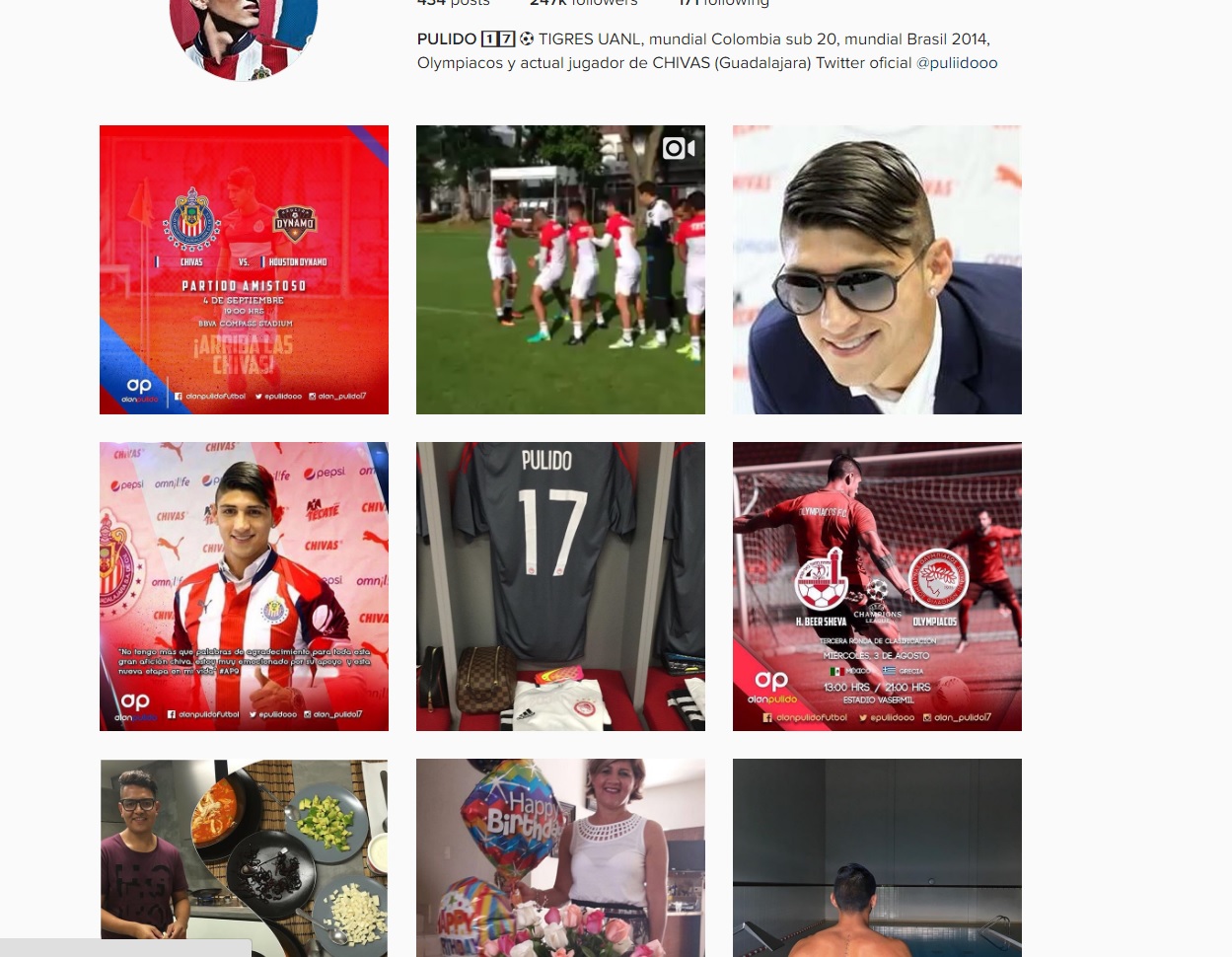View the Pulido 17 locker room post
This screenshot has height=957, width=1232.
point(560,586)
